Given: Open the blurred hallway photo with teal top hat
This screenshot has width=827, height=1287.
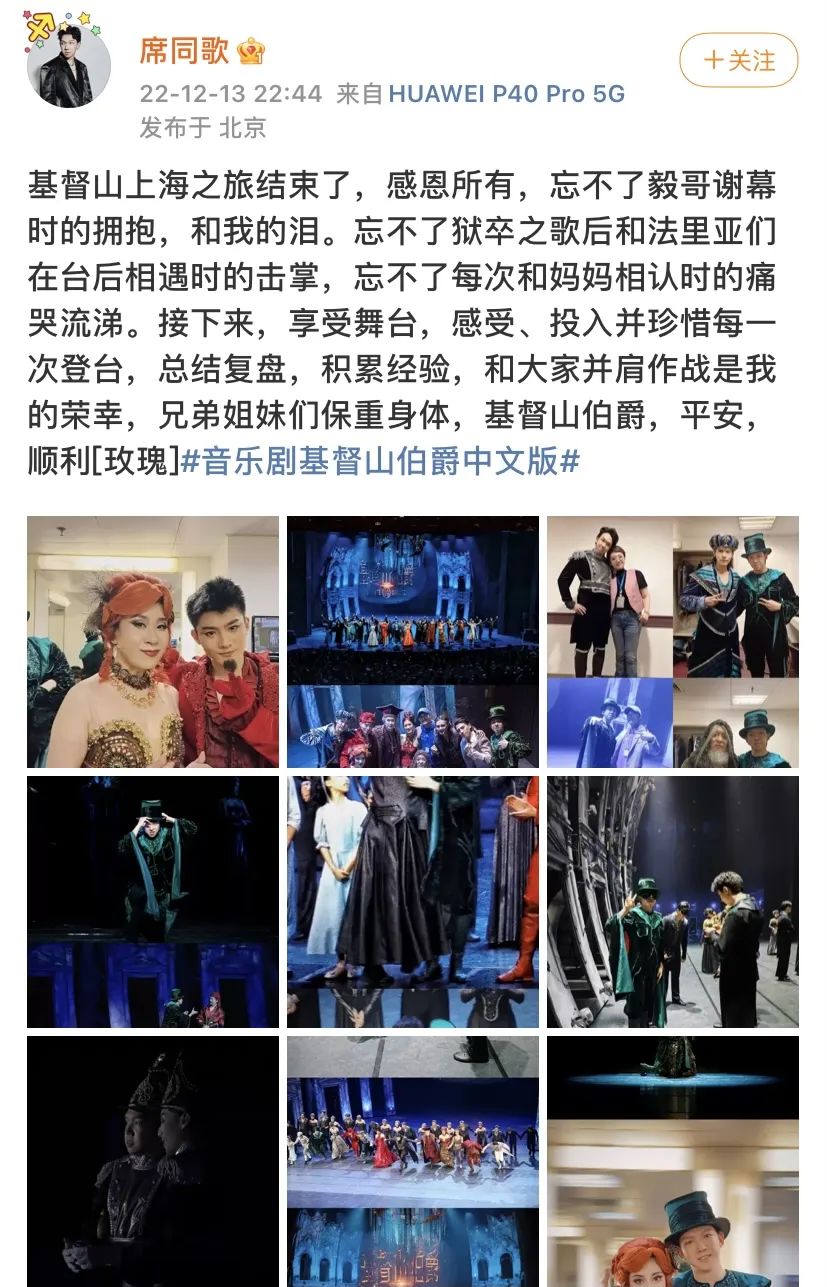Looking at the screenshot, I should click(x=673, y=1161).
